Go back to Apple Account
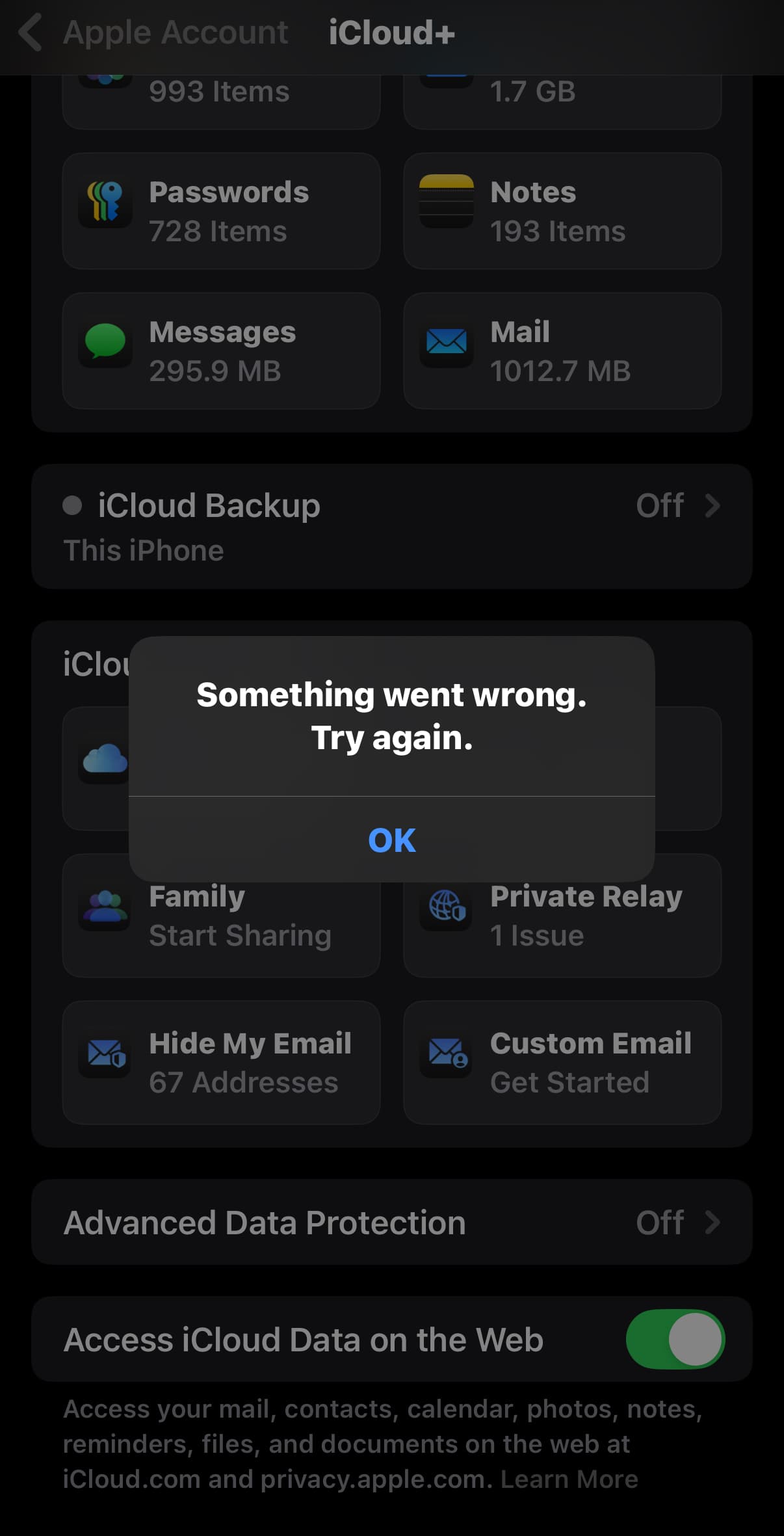 pos(153,33)
